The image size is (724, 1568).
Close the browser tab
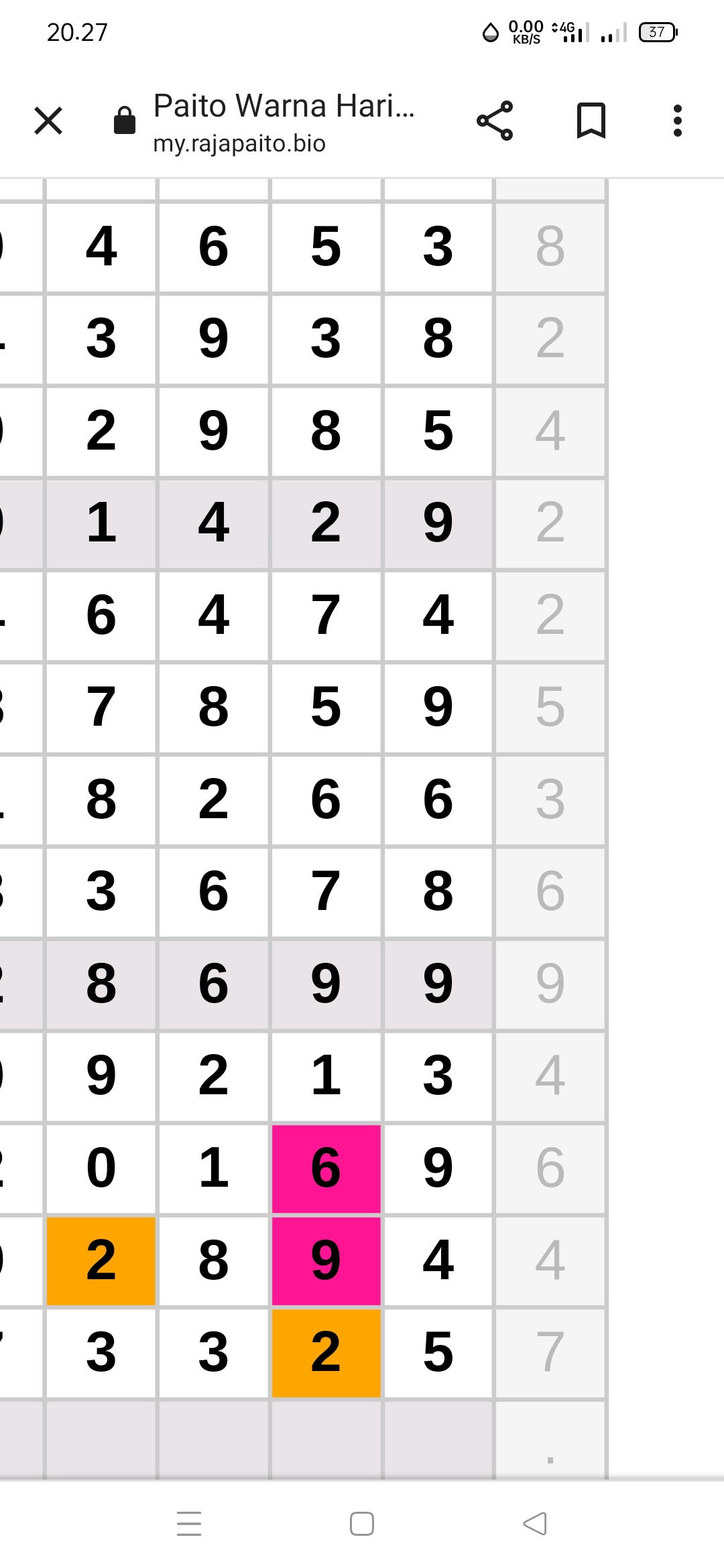[48, 121]
